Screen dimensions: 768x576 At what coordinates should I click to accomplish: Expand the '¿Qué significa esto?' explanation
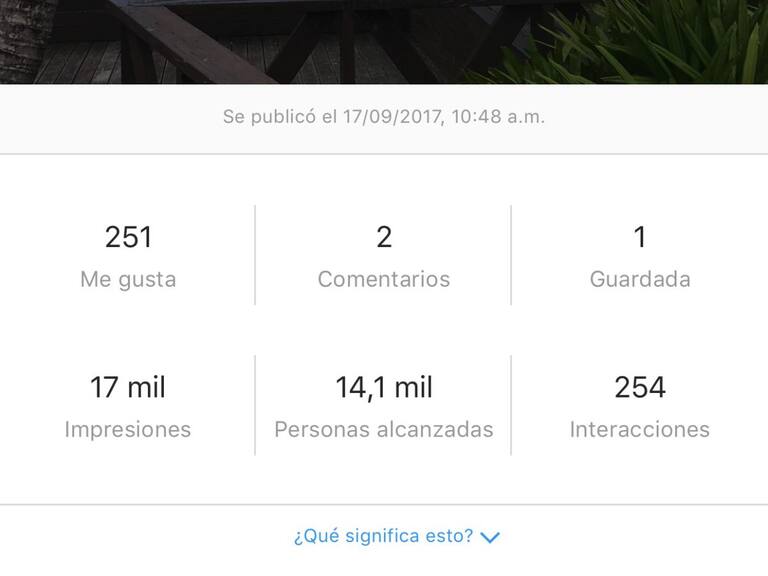point(396,536)
